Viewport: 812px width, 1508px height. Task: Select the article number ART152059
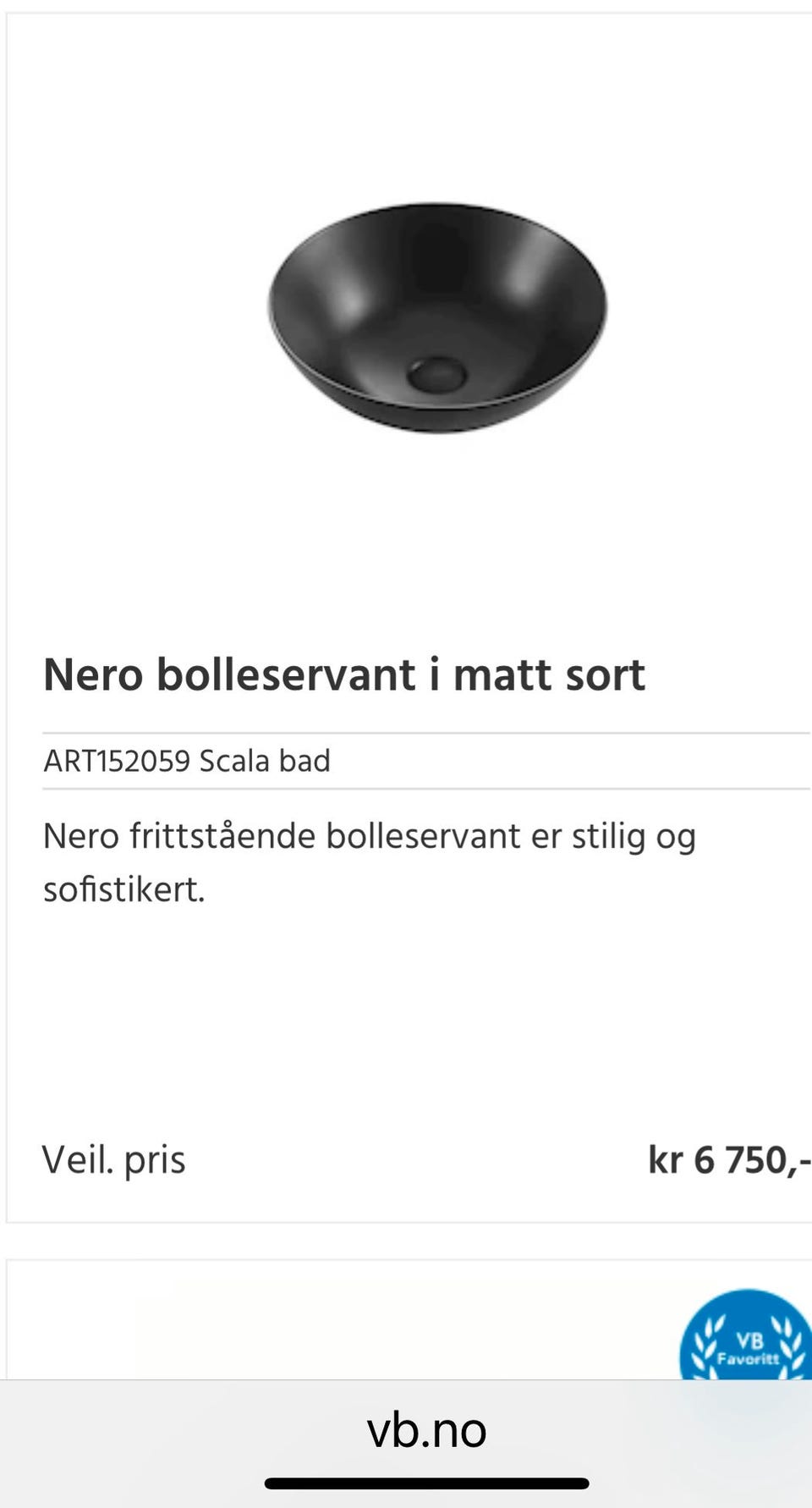pyautogui.click(x=114, y=760)
